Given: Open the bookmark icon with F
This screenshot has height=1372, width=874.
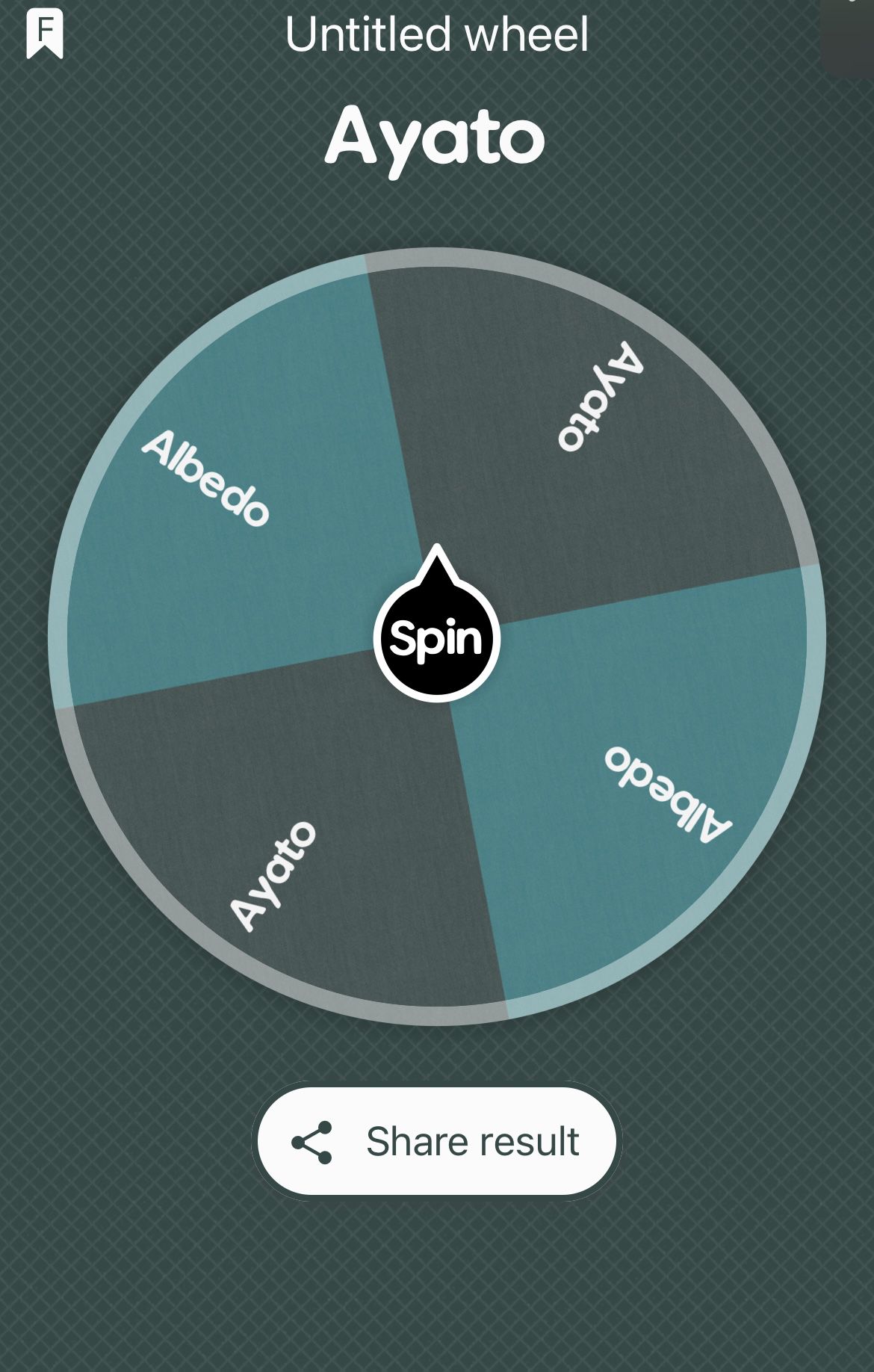Looking at the screenshot, I should [x=45, y=34].
